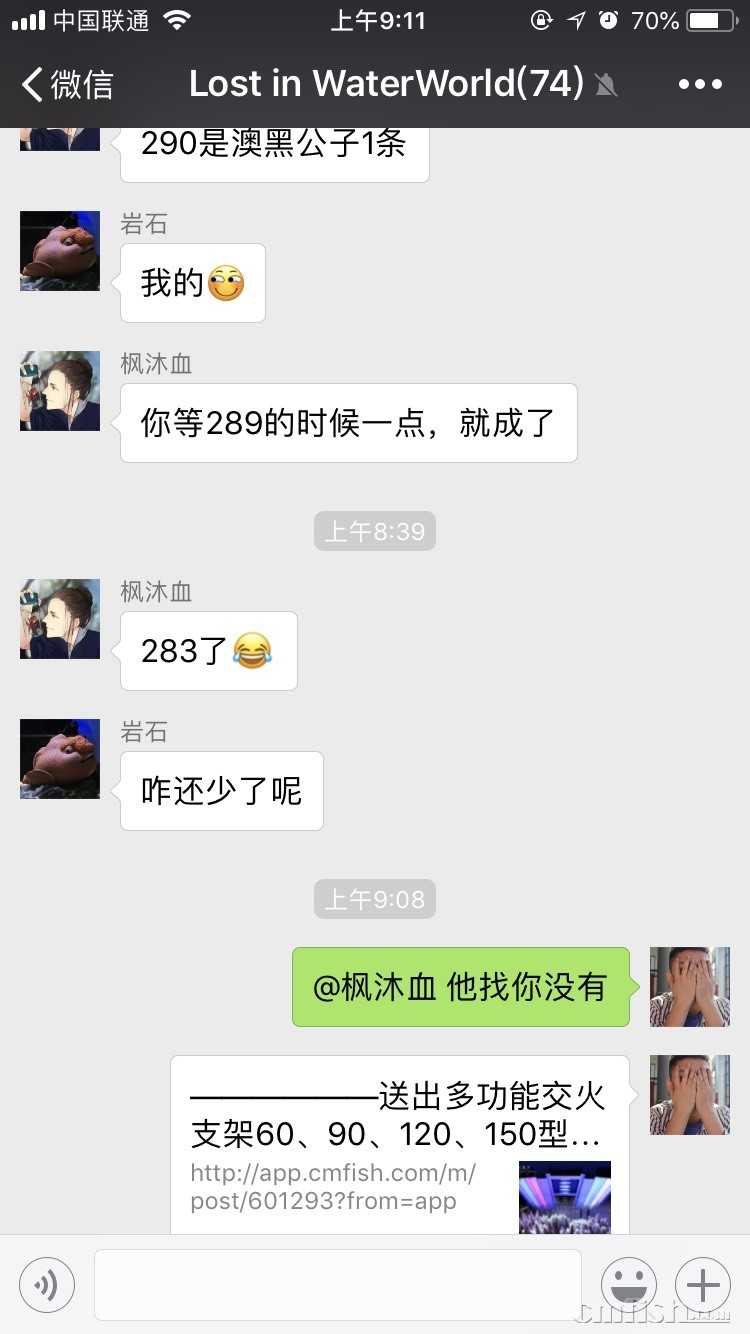Tap the orientation lock icon in status bar
The width and height of the screenshot is (750, 1334).
click(x=541, y=19)
